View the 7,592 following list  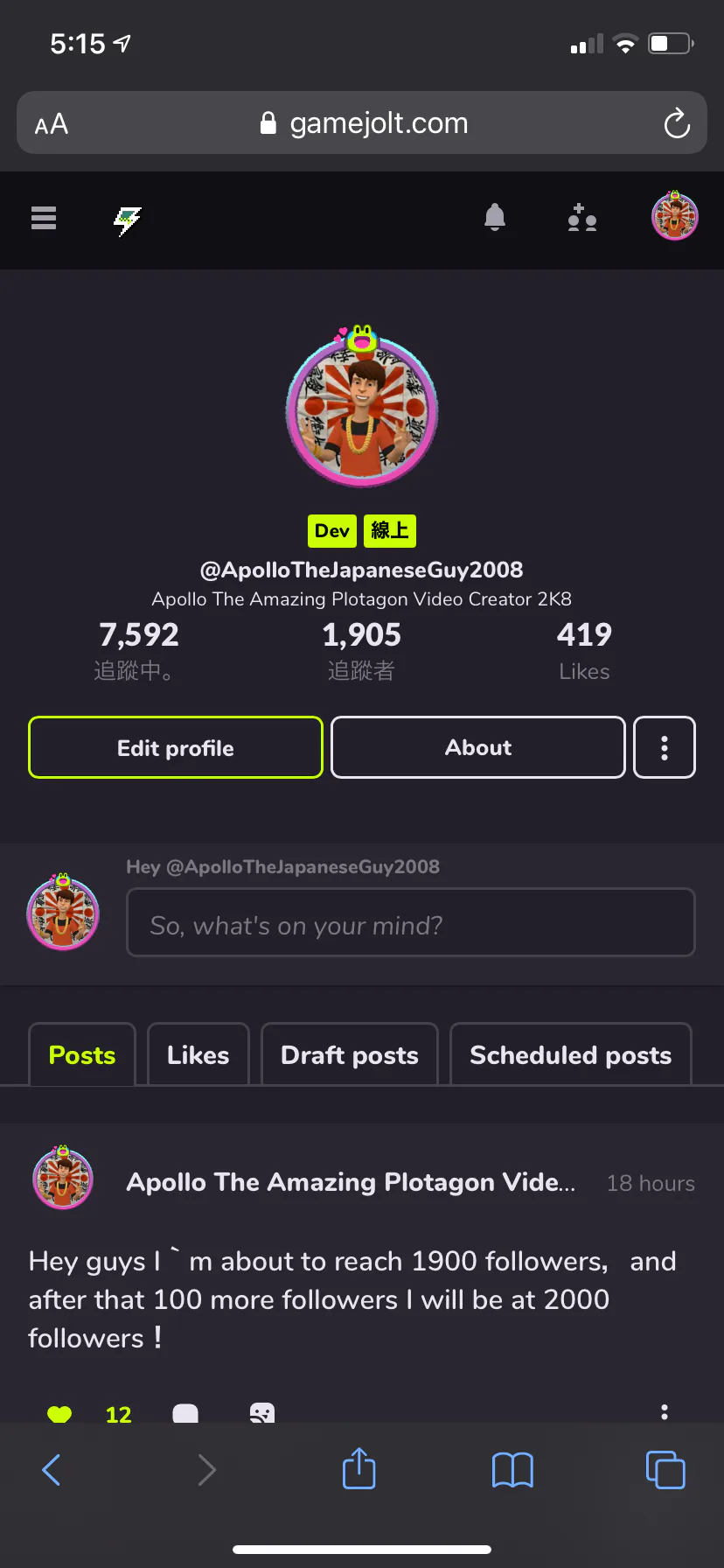coord(138,651)
